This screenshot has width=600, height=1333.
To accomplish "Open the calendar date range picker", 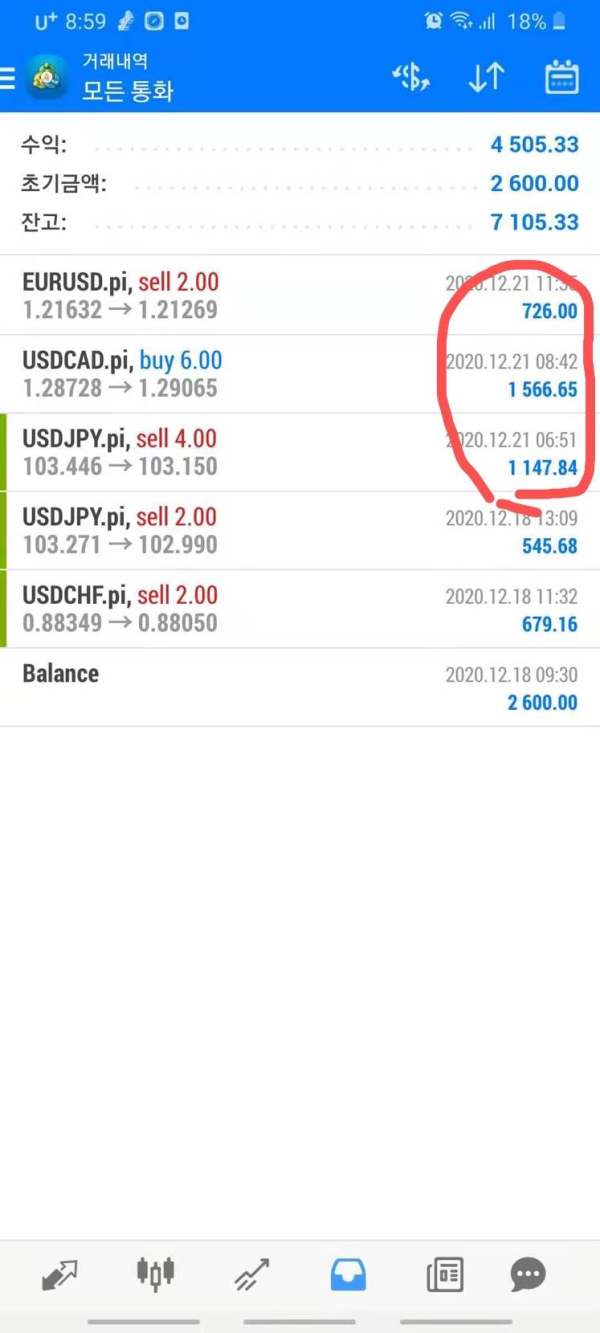I will (562, 77).
